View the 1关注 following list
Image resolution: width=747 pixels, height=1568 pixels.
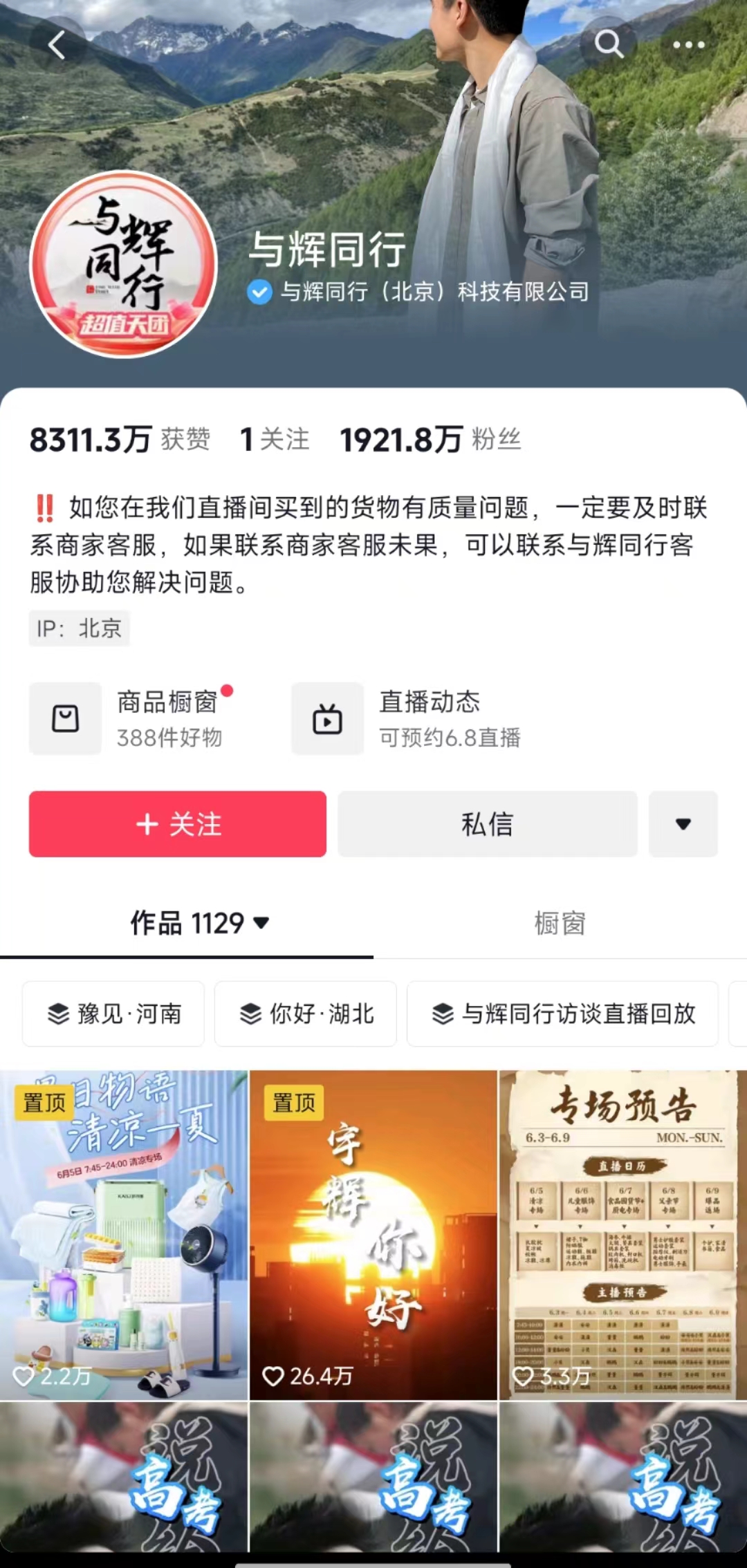[275, 440]
